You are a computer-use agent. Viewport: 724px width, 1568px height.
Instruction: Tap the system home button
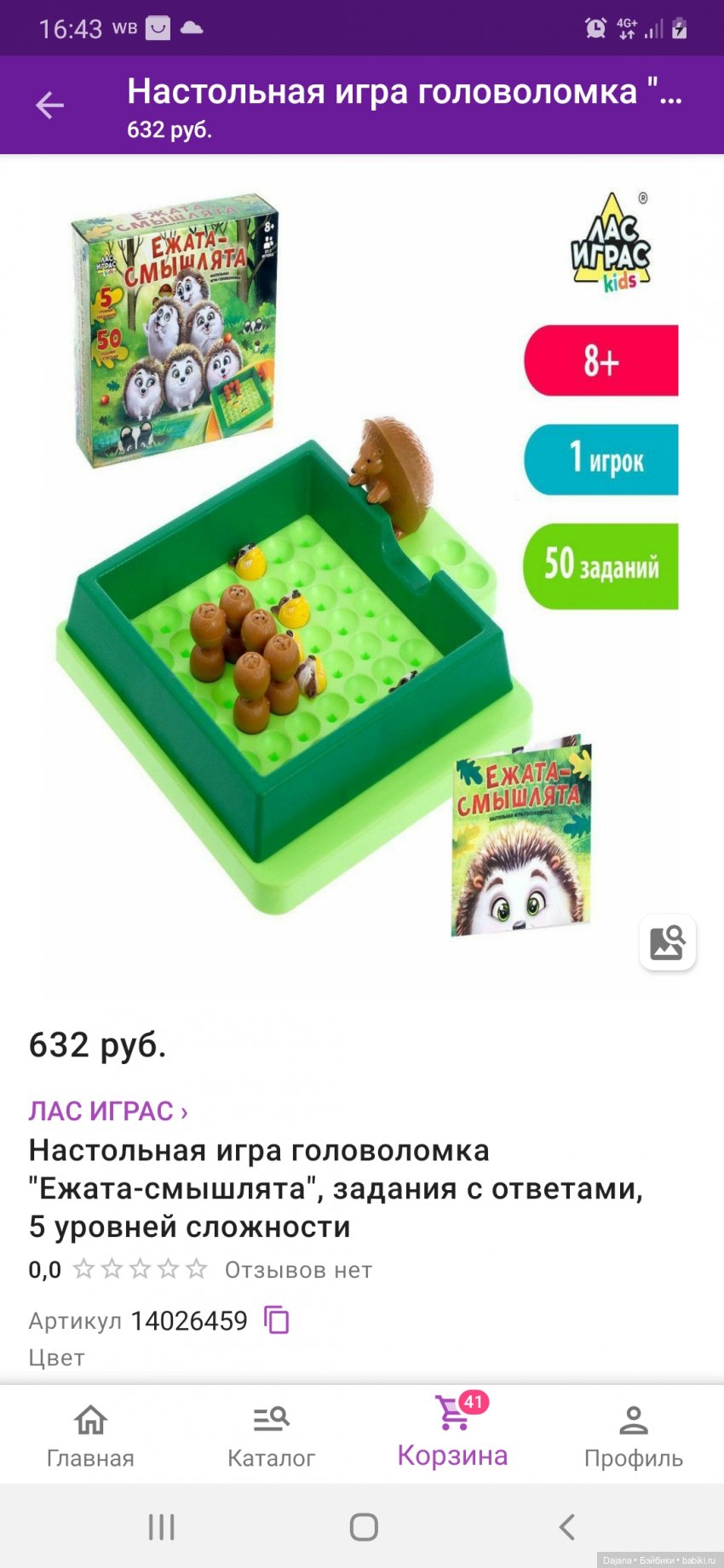[x=364, y=1526]
